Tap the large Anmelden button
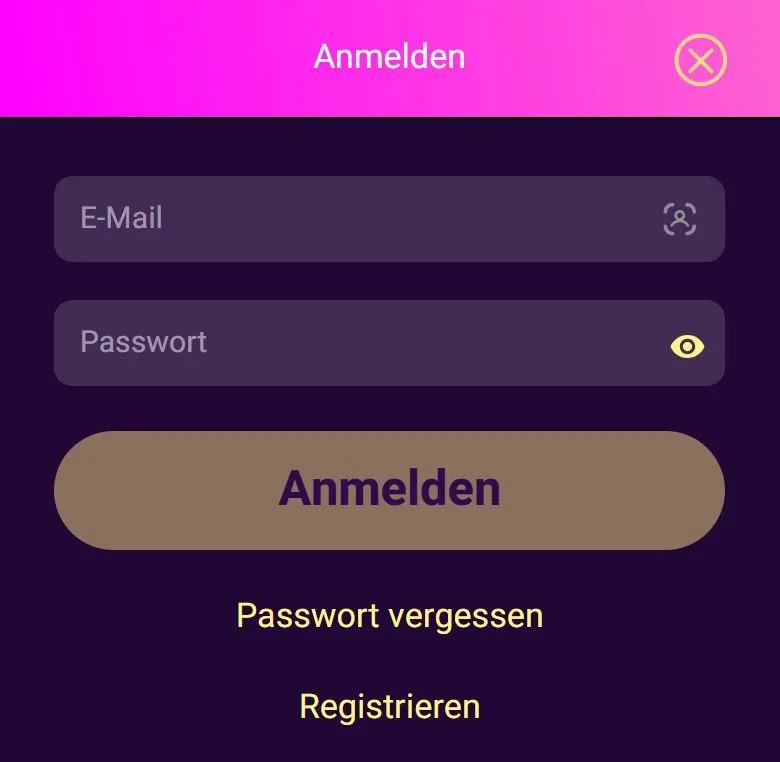This screenshot has height=762, width=780. tap(389, 490)
